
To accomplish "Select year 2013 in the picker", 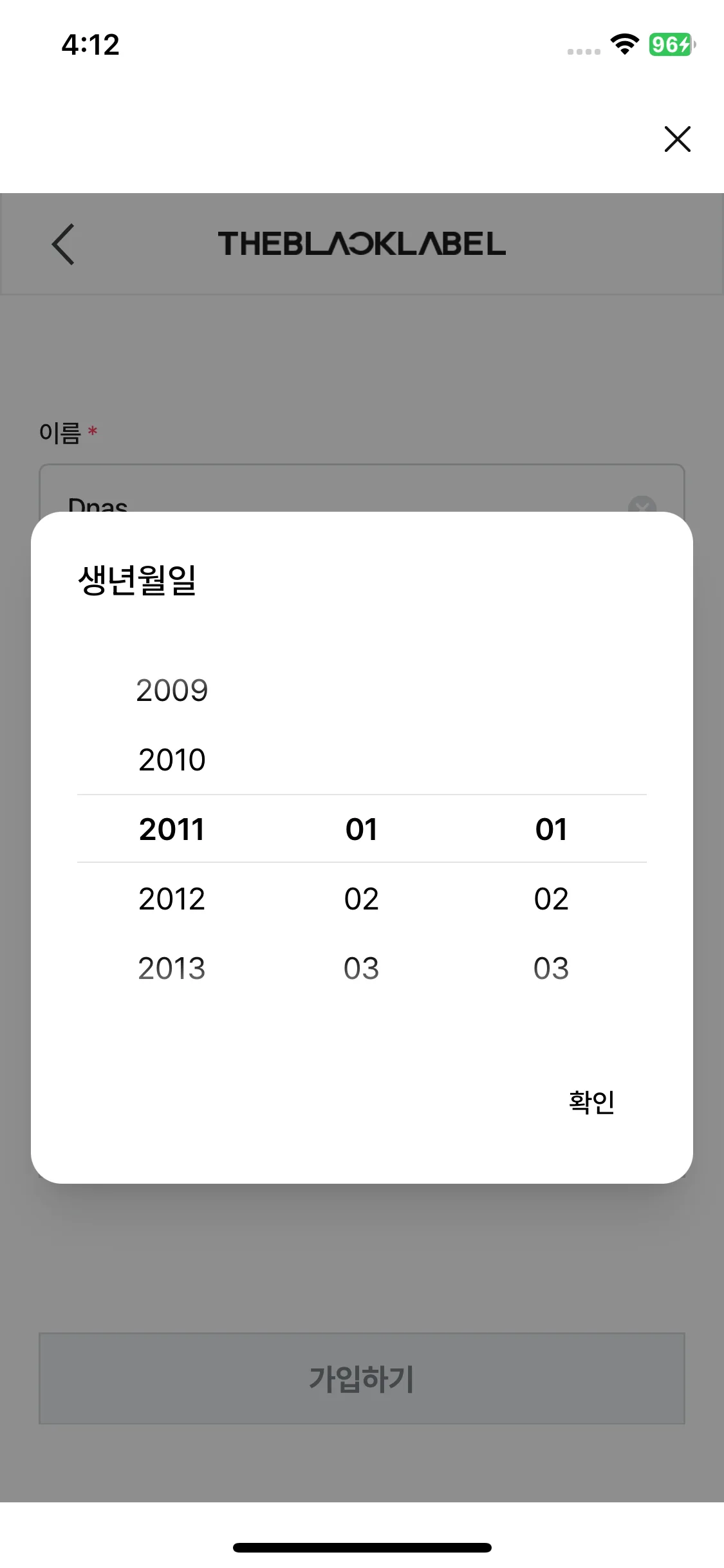I will tap(172, 967).
